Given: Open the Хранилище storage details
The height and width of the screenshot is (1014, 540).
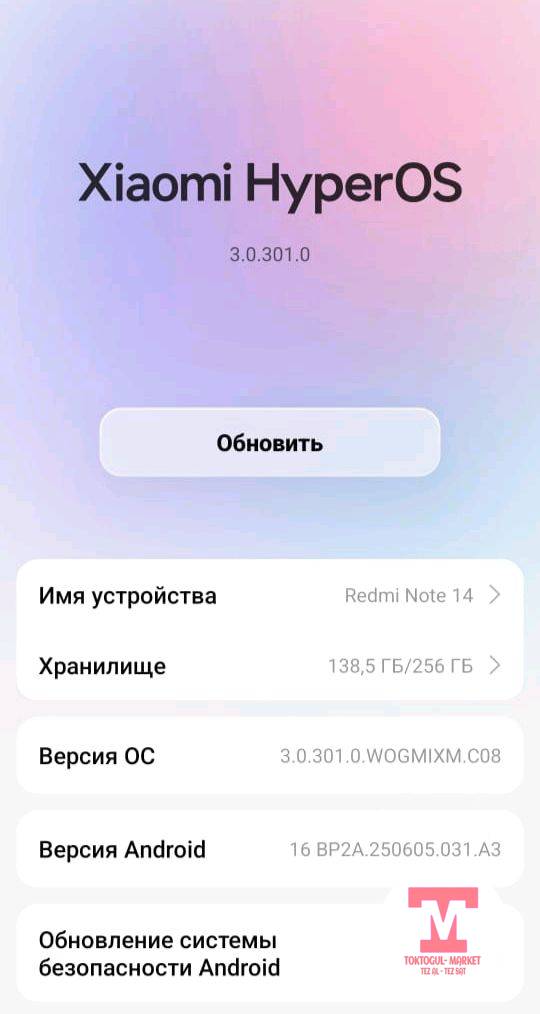Looking at the screenshot, I should click(270, 665).
